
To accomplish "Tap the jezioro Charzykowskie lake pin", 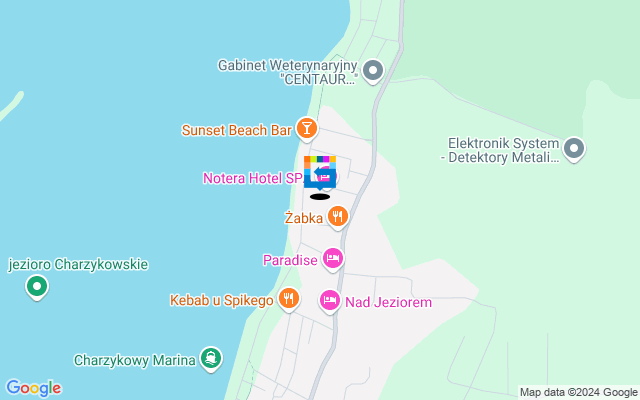I will click(x=37, y=289).
